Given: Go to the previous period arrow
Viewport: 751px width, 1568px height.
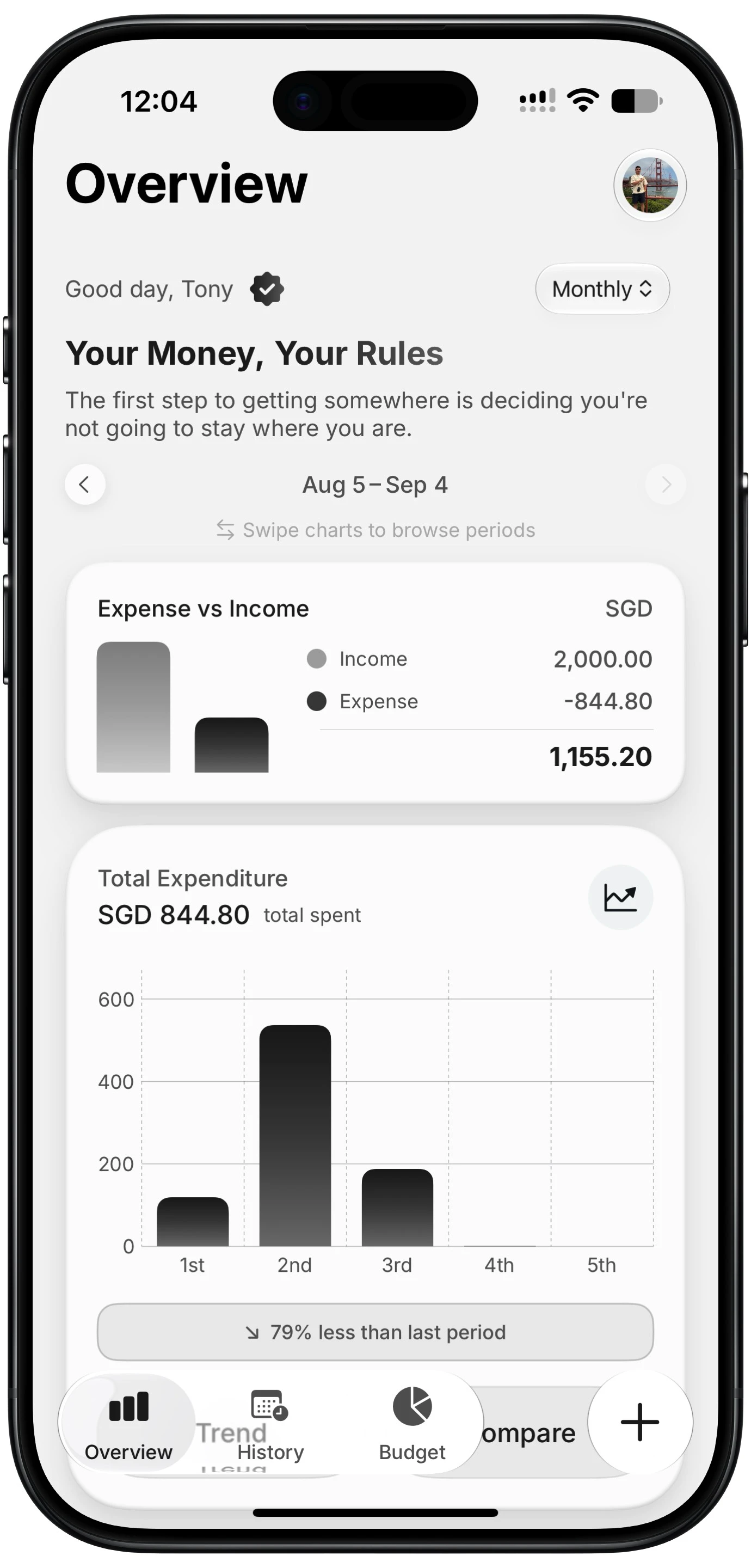Looking at the screenshot, I should pyautogui.click(x=85, y=485).
